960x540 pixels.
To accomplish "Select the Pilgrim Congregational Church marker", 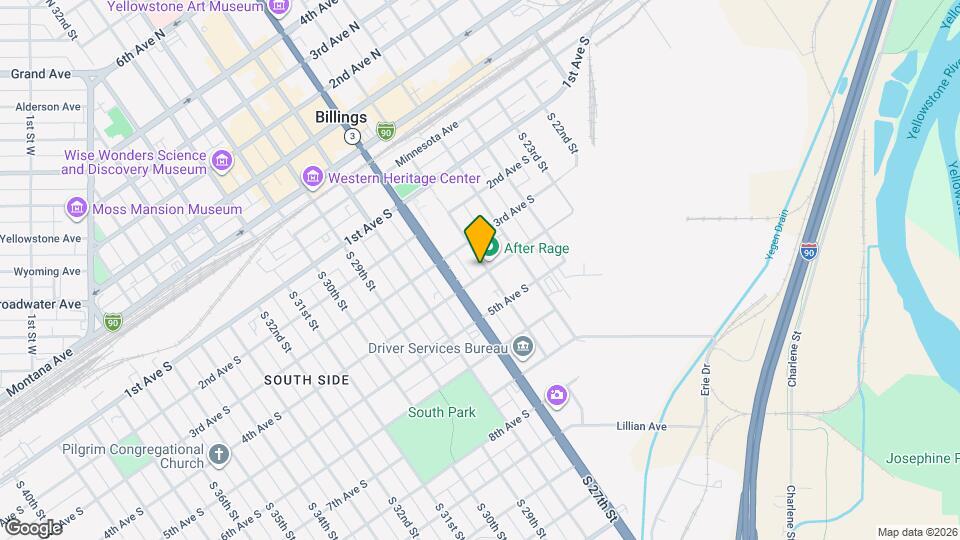I will pyautogui.click(x=219, y=456).
